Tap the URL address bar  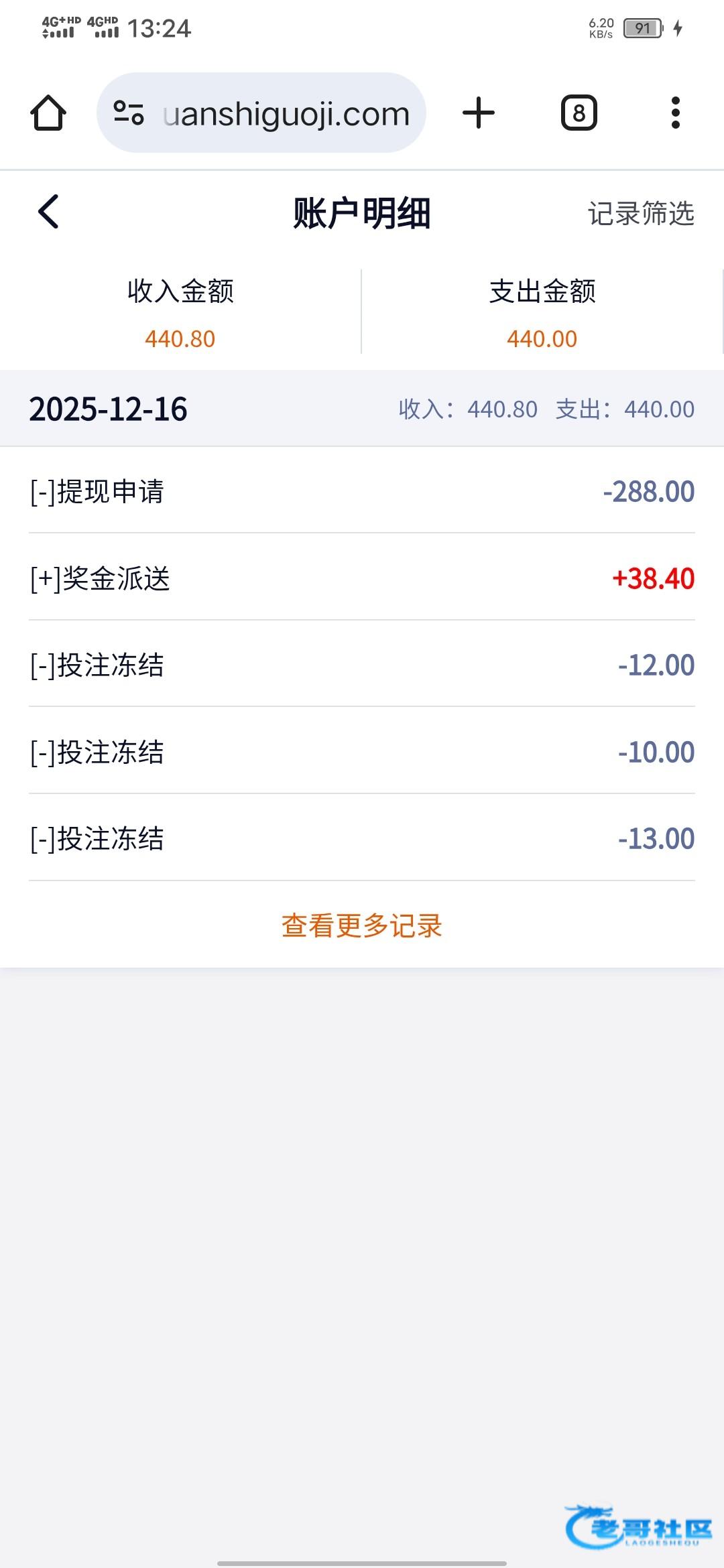[x=286, y=114]
